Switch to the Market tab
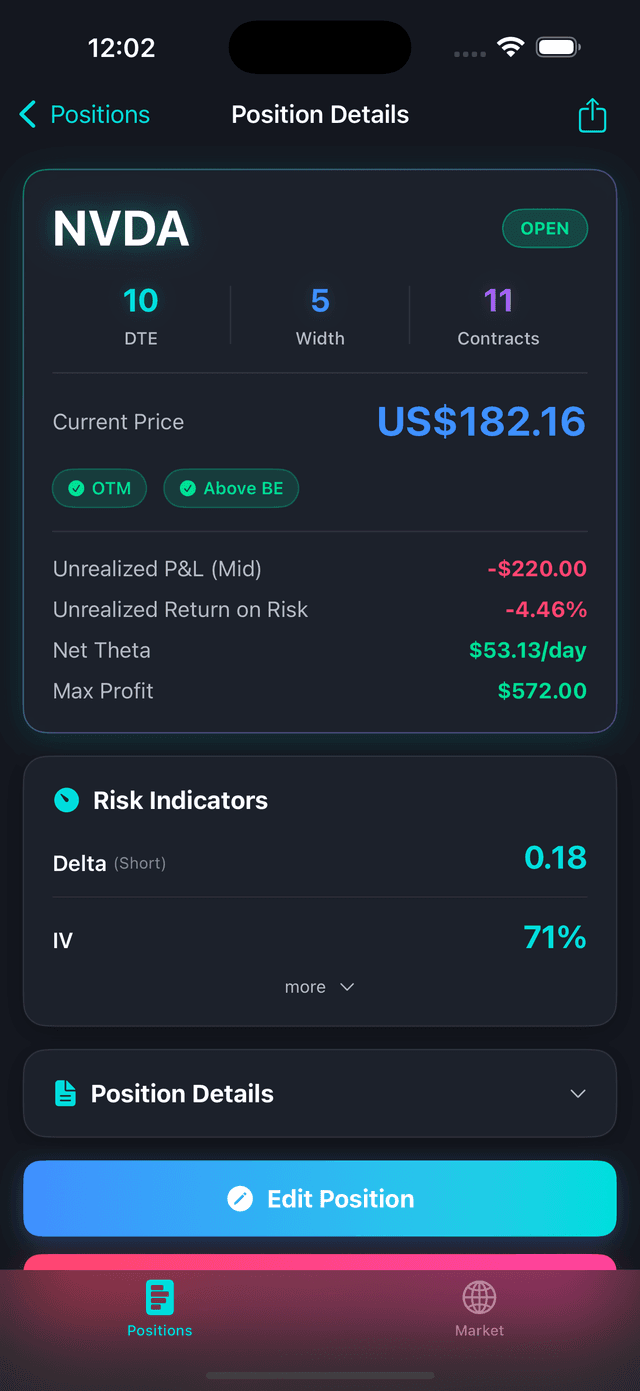This screenshot has height=1391, width=640. point(479,1309)
